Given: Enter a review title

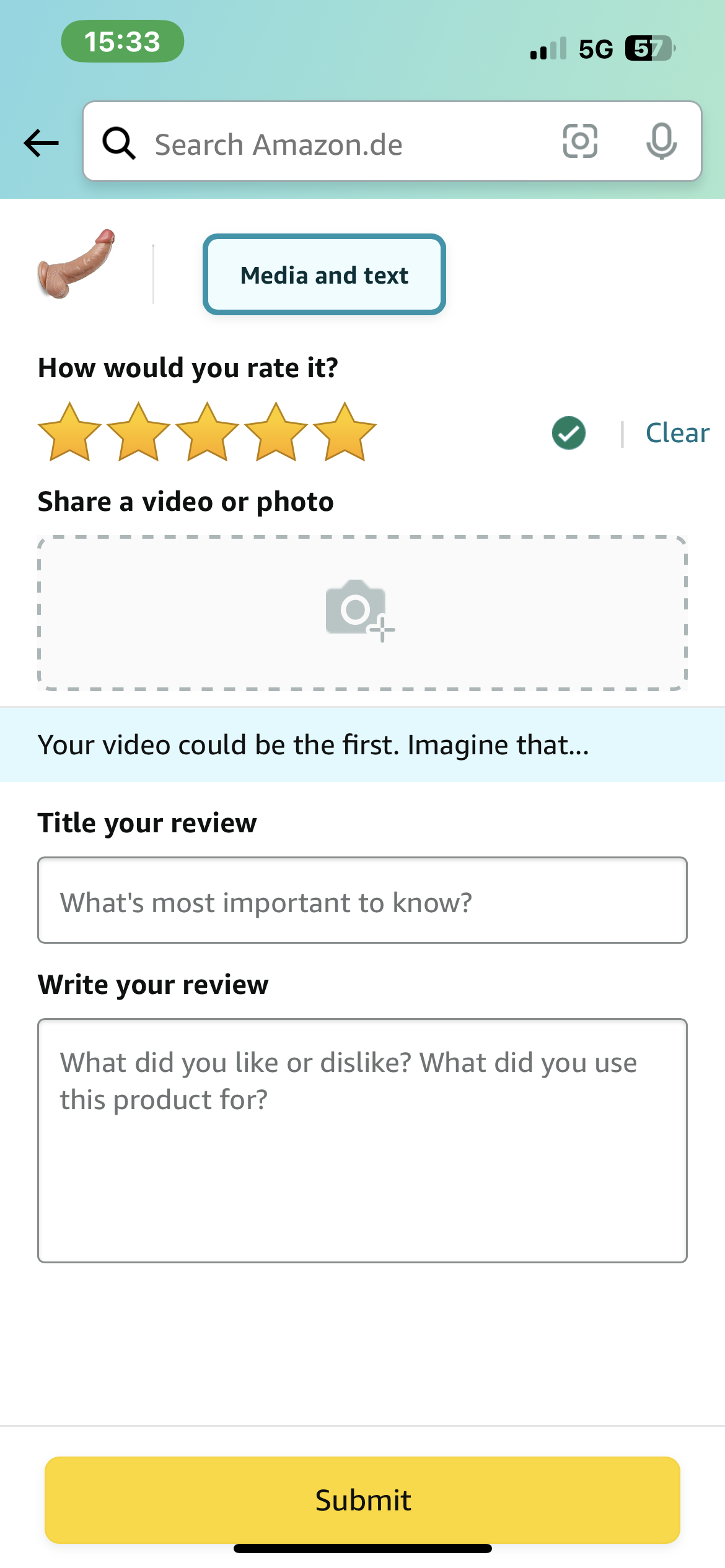Looking at the screenshot, I should [362, 900].
